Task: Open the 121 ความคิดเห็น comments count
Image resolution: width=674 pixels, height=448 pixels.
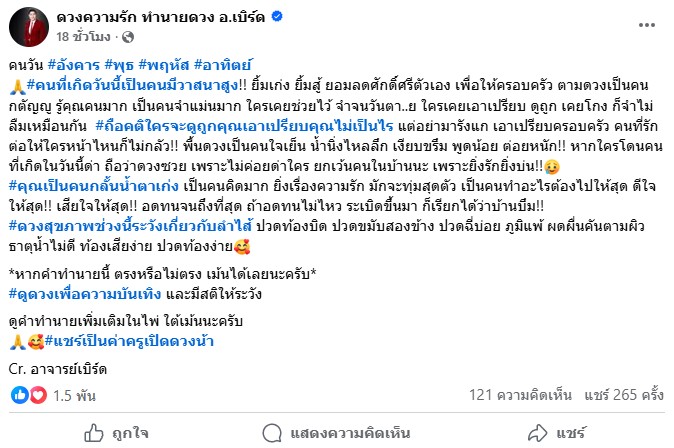Action: pyautogui.click(x=525, y=395)
